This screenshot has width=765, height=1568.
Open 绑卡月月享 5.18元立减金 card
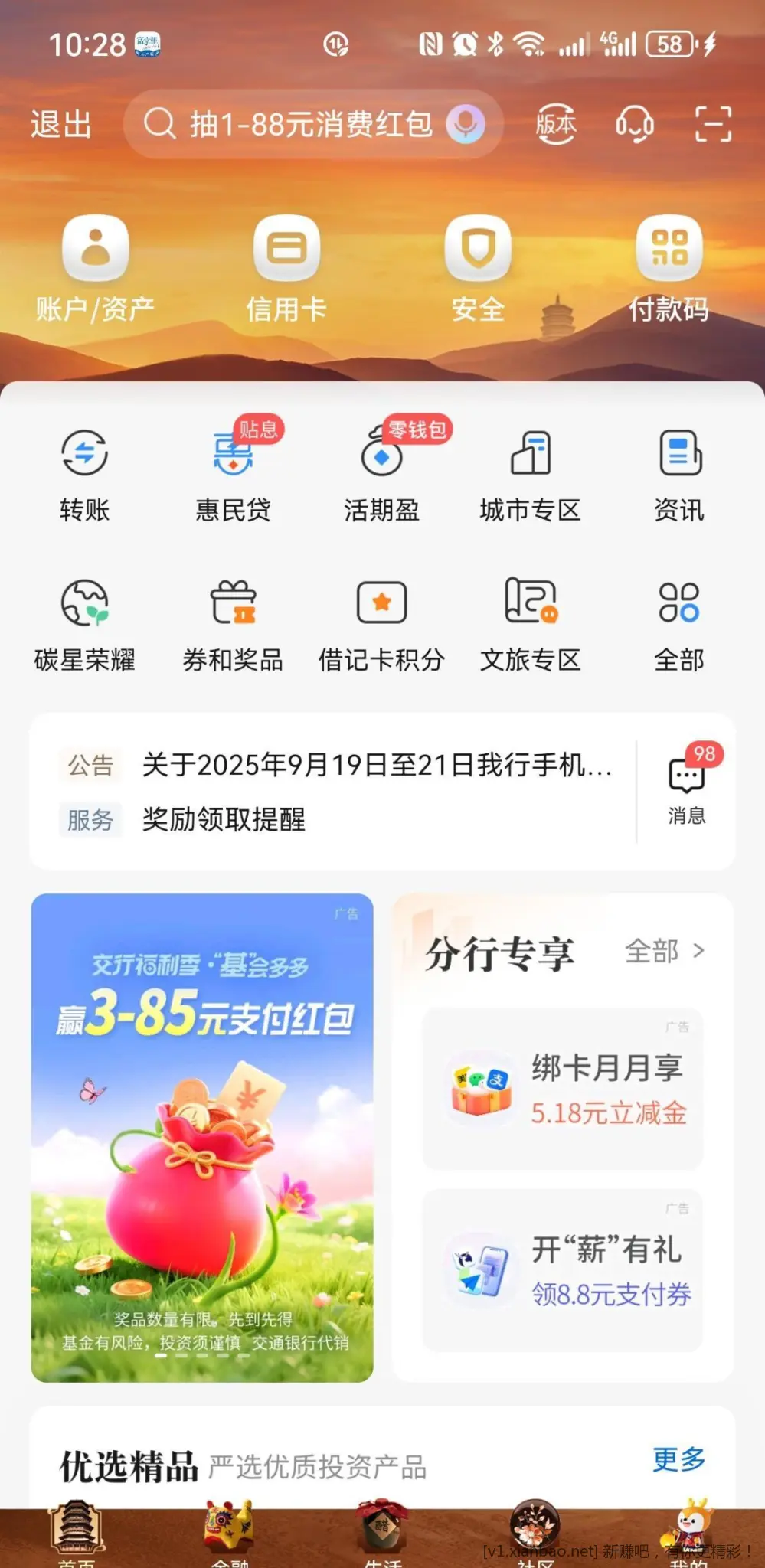pyautogui.click(x=563, y=1089)
